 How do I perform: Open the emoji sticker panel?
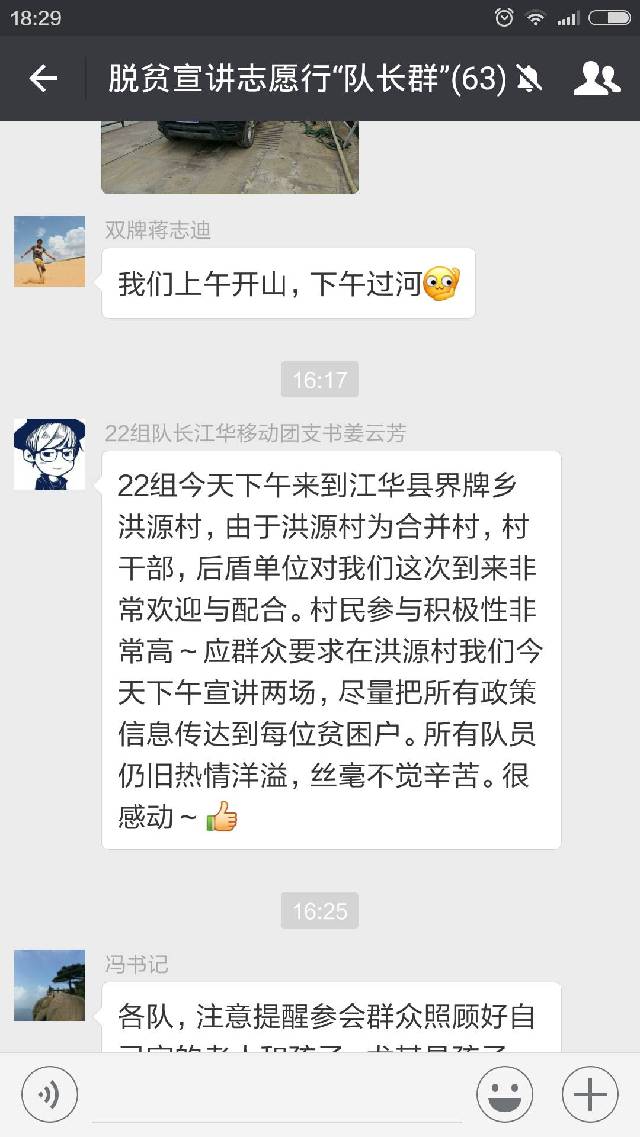click(x=504, y=1095)
